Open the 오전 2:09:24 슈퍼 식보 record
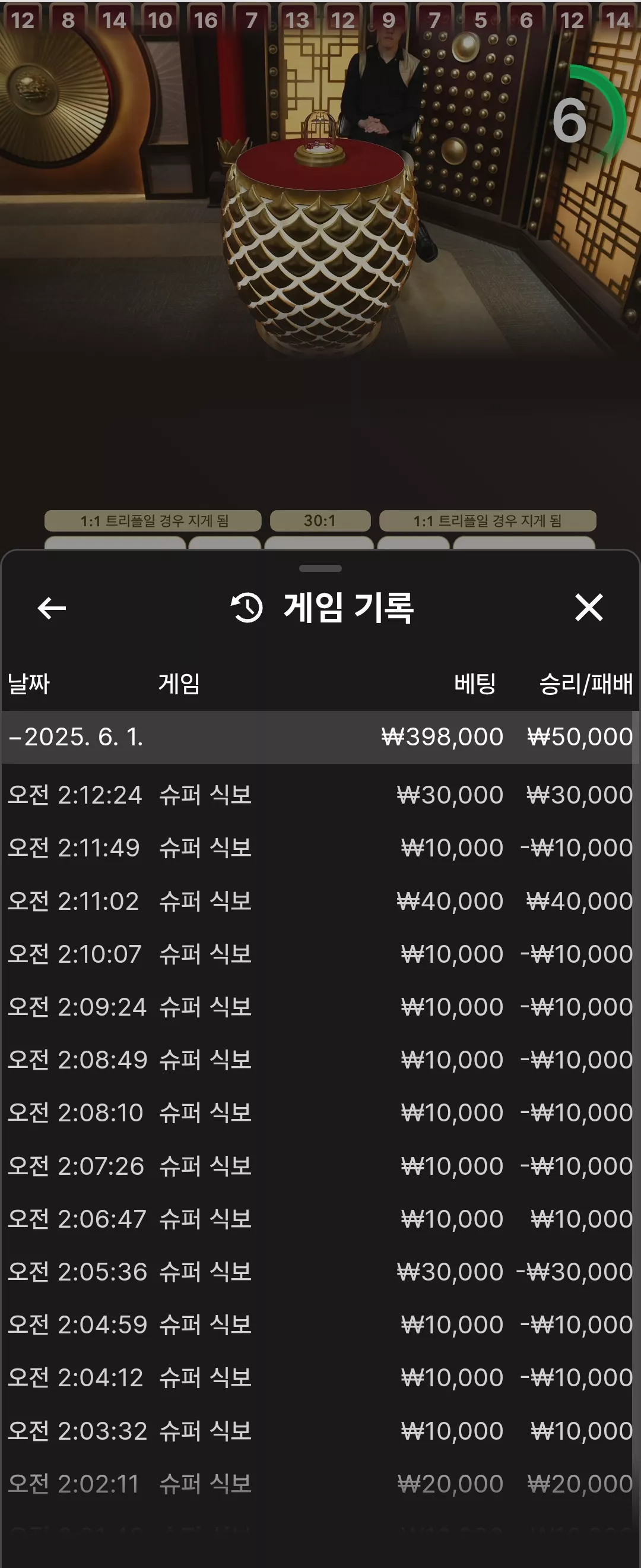 coord(320,1007)
